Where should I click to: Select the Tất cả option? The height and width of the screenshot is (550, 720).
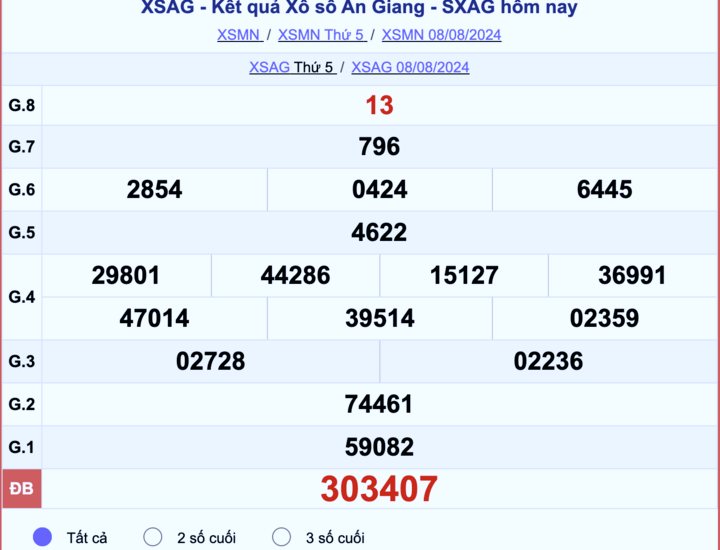(43, 538)
